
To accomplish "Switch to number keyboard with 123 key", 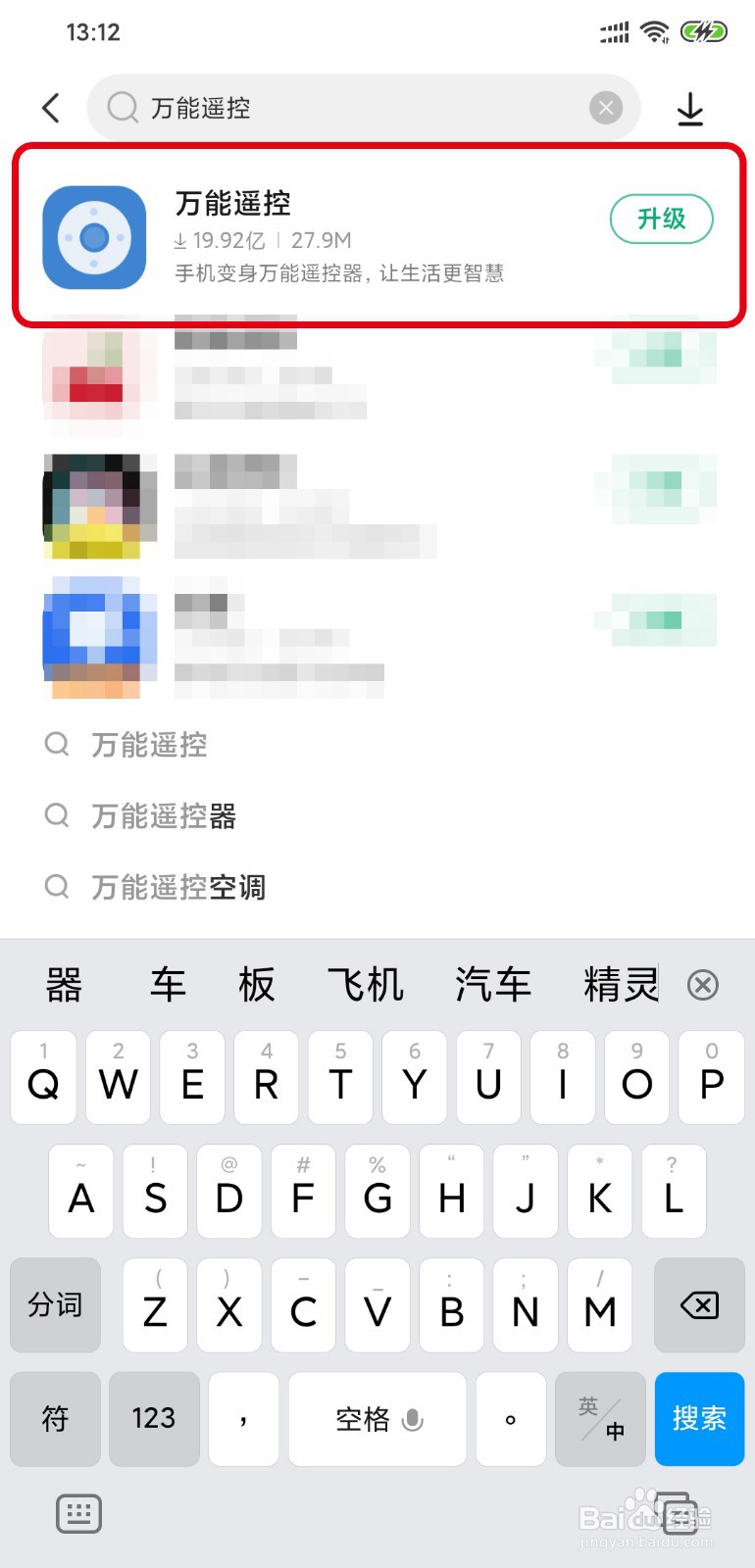I will coord(154,1420).
